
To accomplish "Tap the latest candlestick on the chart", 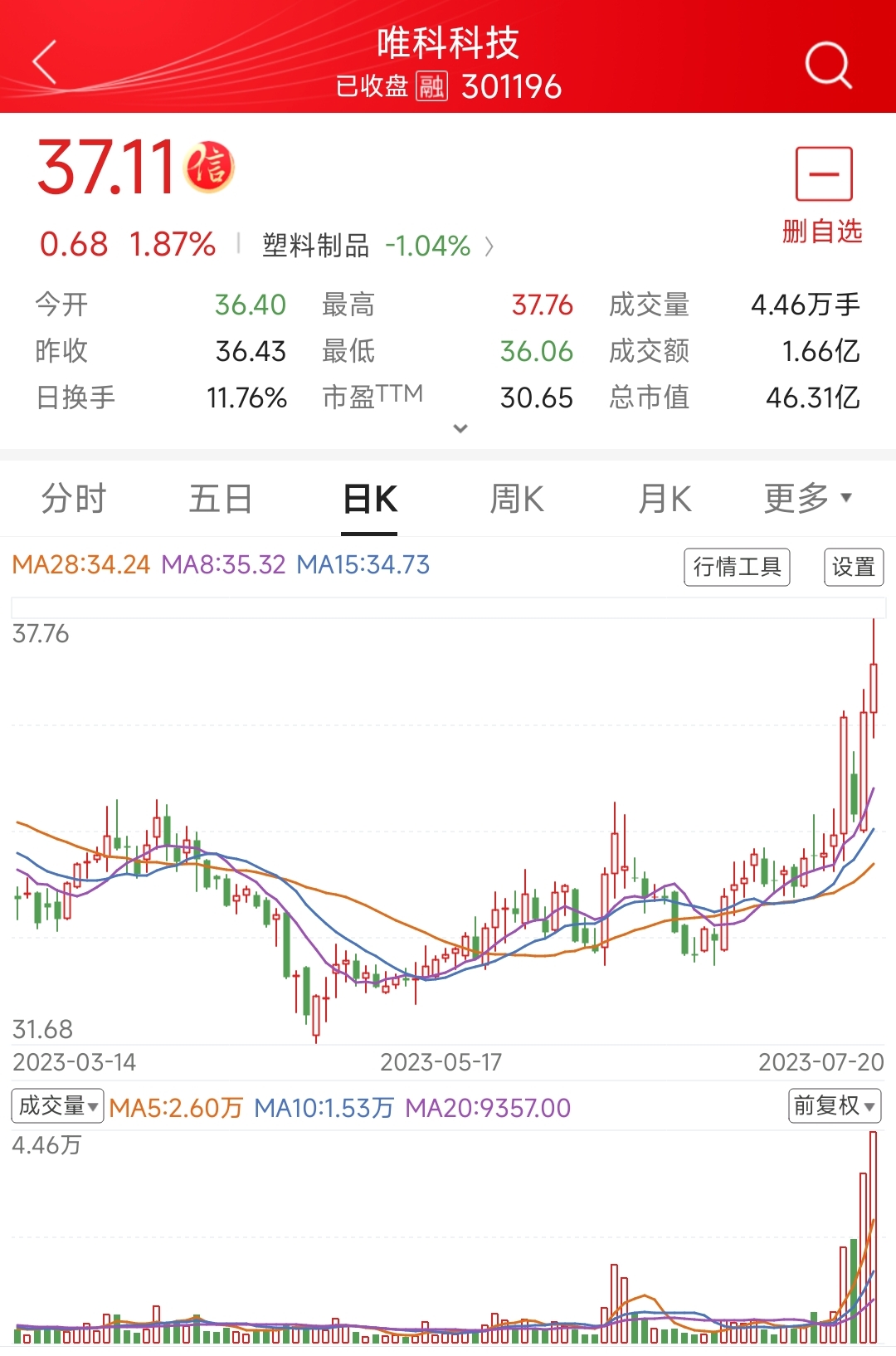I will 875,689.
